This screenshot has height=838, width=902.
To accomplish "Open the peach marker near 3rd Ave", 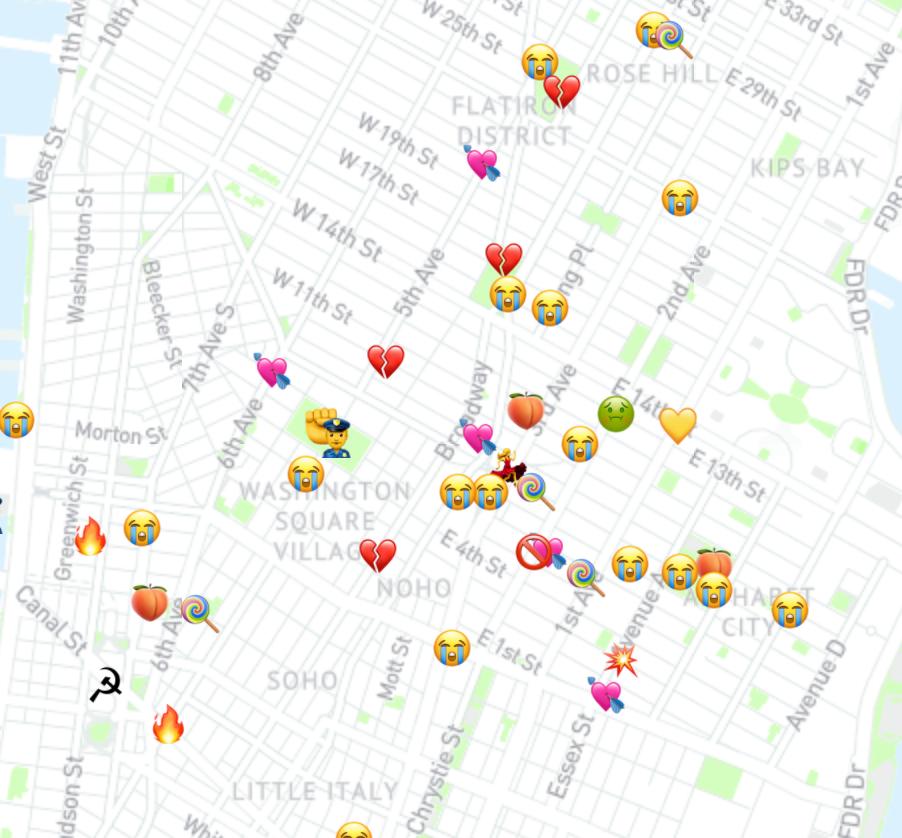I will tap(526, 410).
